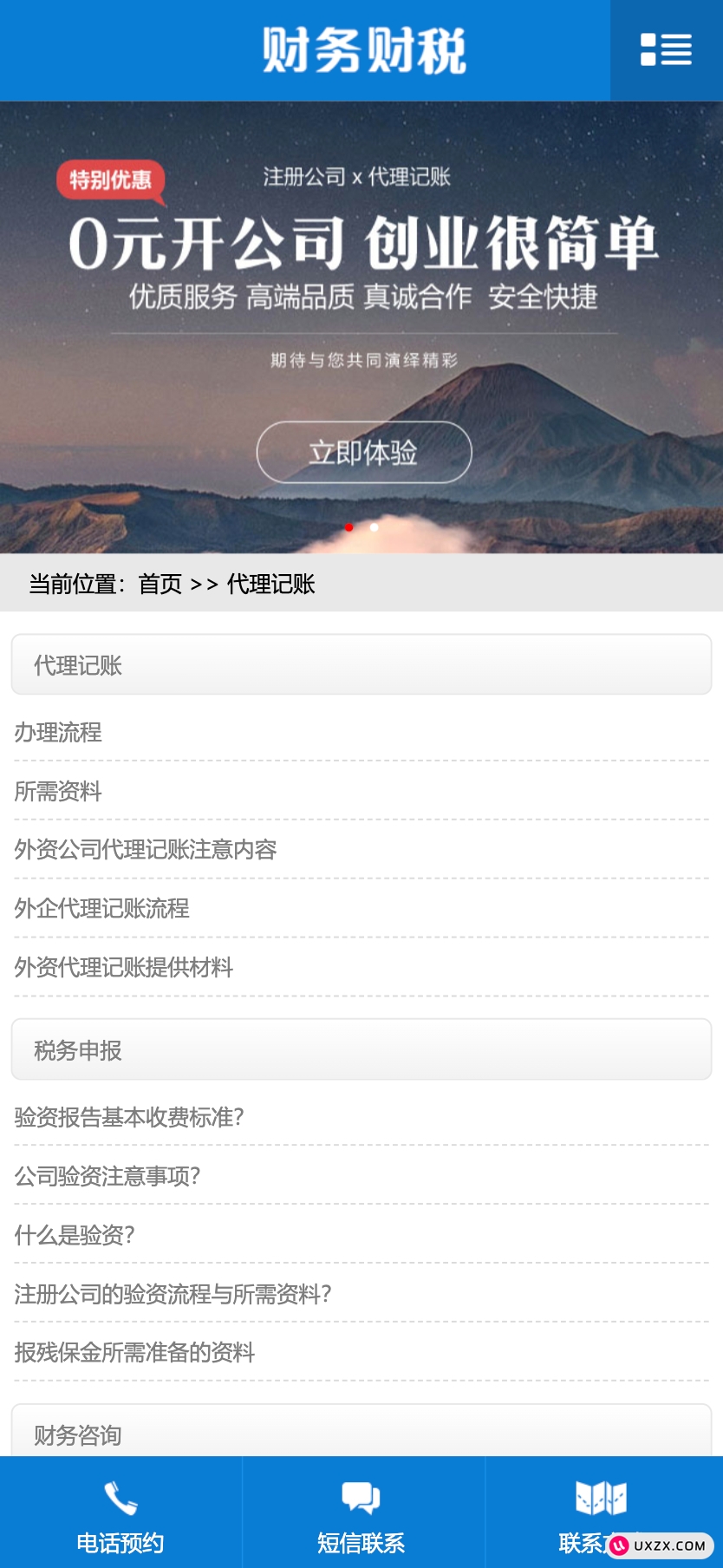
Task: Go to 首页 in the breadcrumb
Action: [160, 584]
